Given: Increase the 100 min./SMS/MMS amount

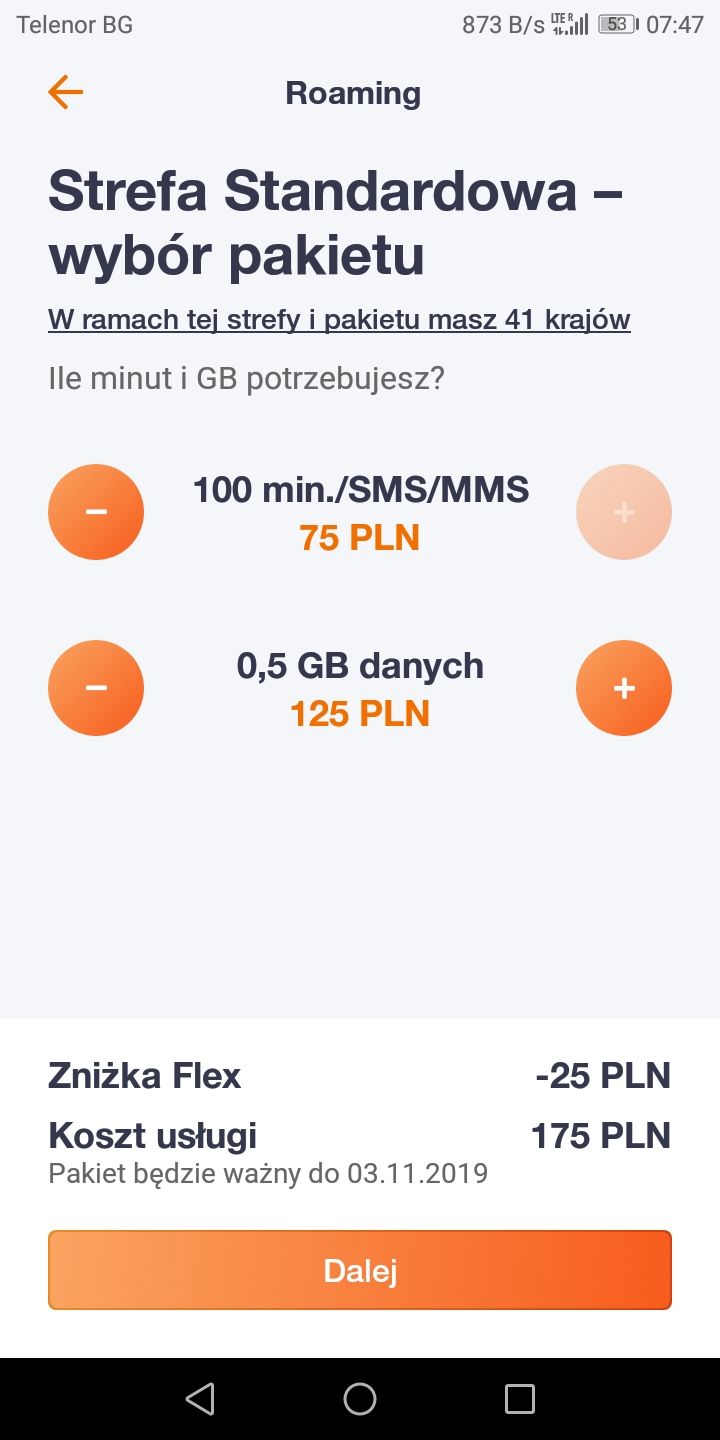Looking at the screenshot, I should pyautogui.click(x=623, y=511).
